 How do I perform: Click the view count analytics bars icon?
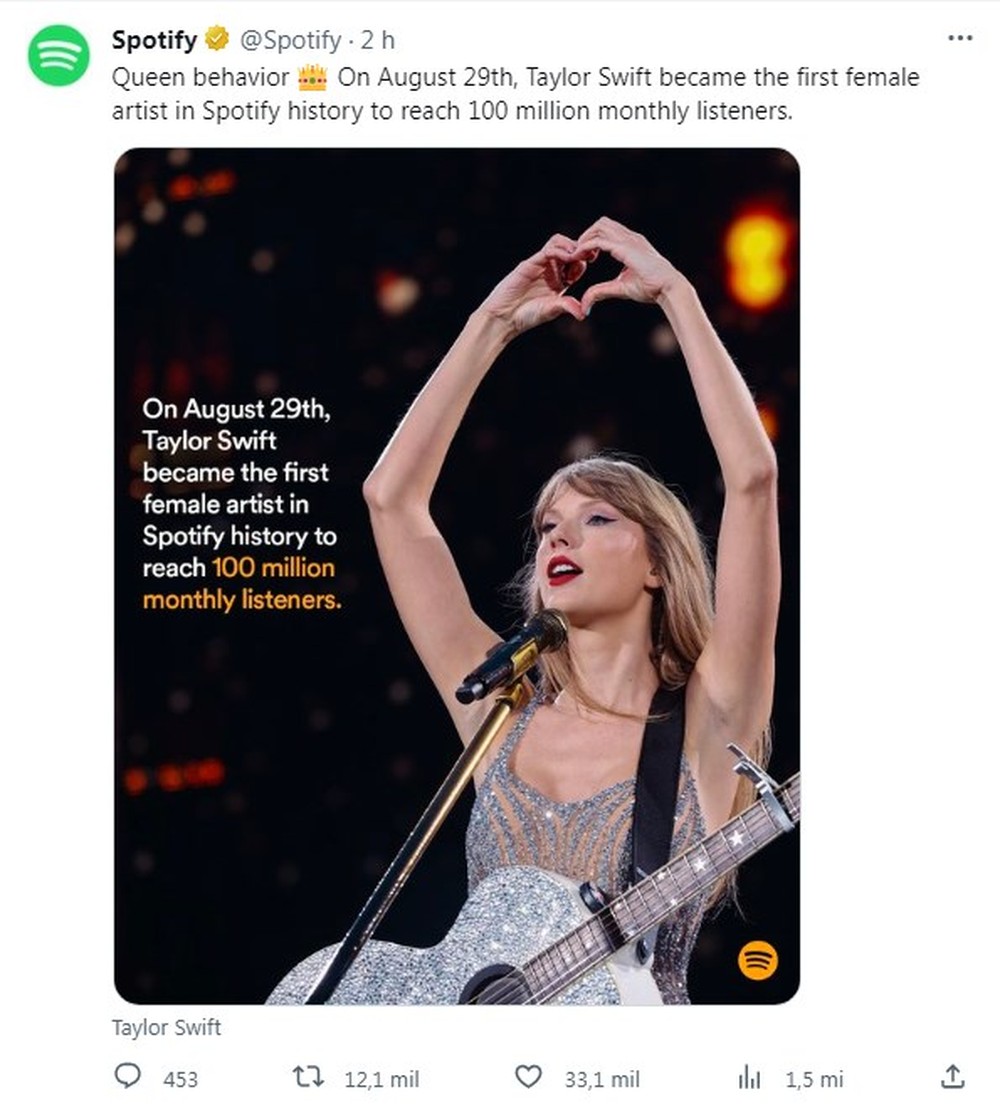748,1079
